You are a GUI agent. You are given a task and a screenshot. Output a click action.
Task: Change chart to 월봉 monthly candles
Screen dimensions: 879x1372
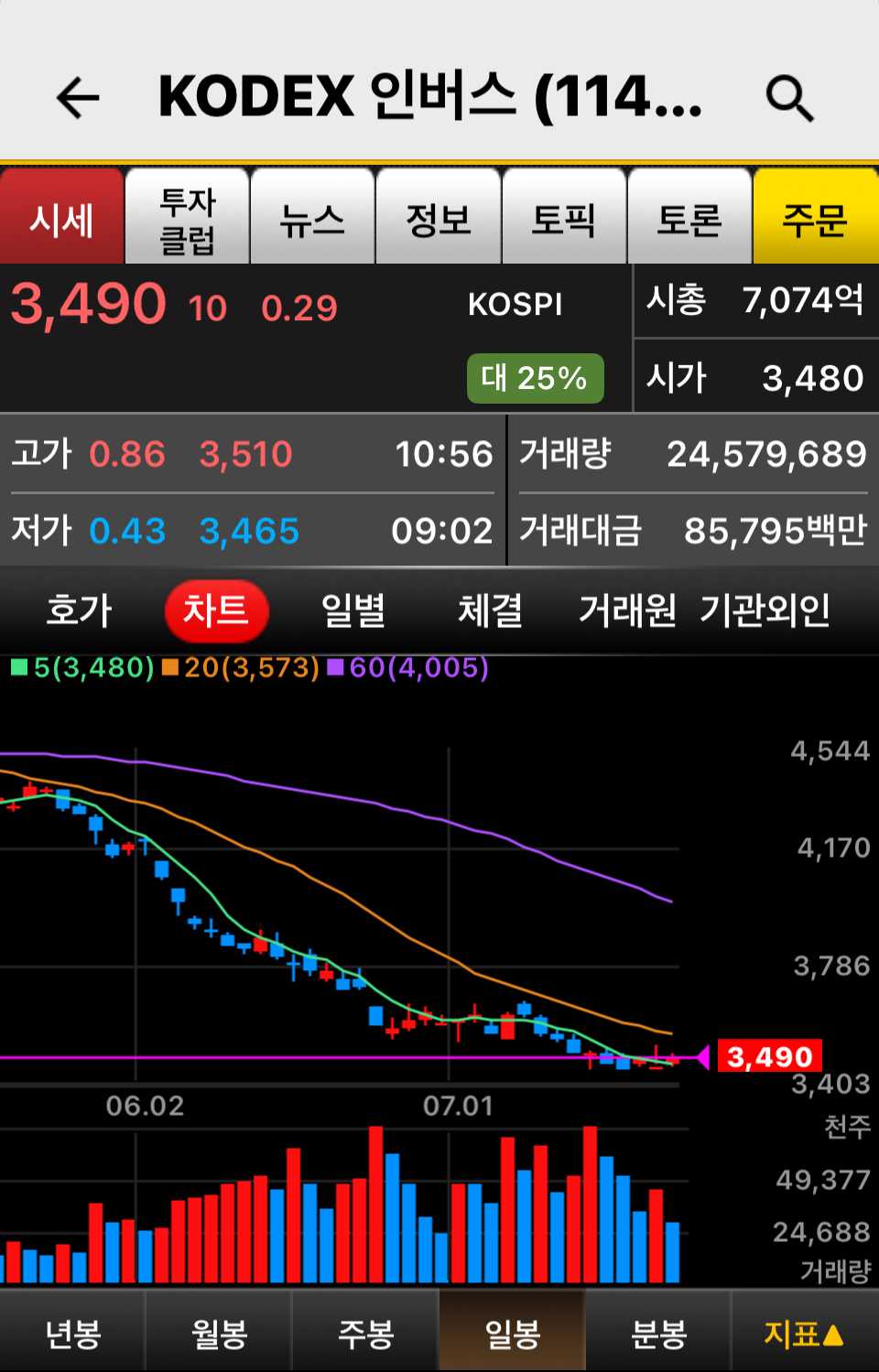pos(219,1334)
